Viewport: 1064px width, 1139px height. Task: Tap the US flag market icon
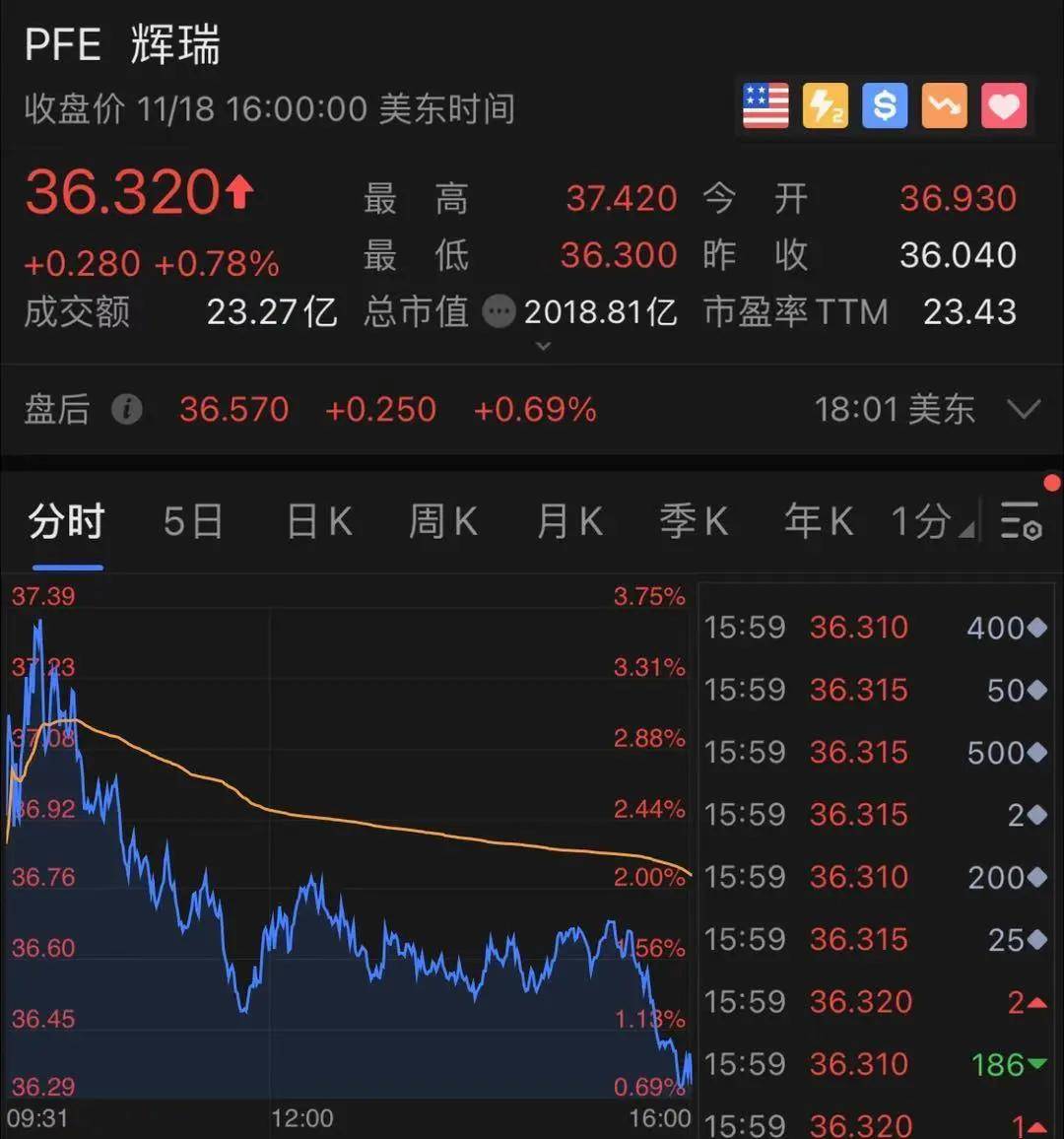click(765, 105)
